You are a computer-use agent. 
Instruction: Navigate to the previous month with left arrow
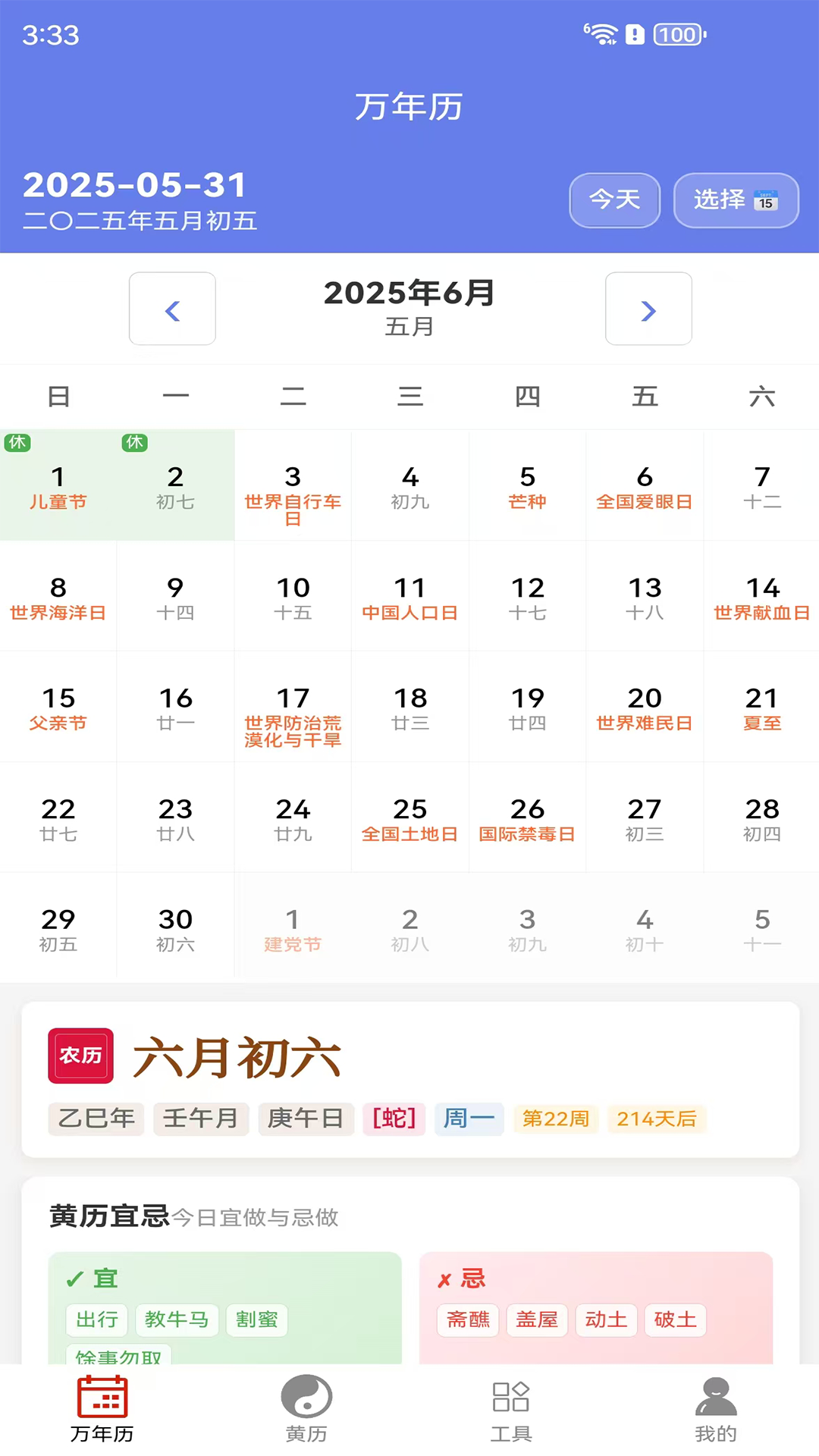[x=172, y=309]
